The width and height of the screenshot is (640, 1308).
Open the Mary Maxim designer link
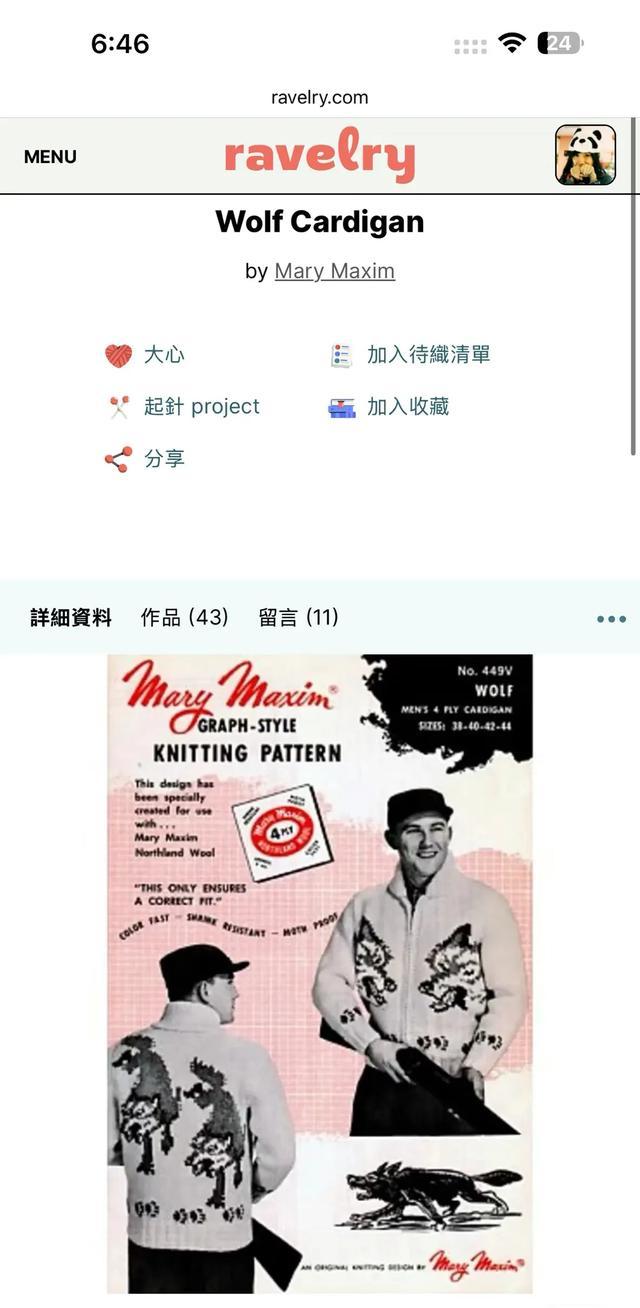[334, 271]
